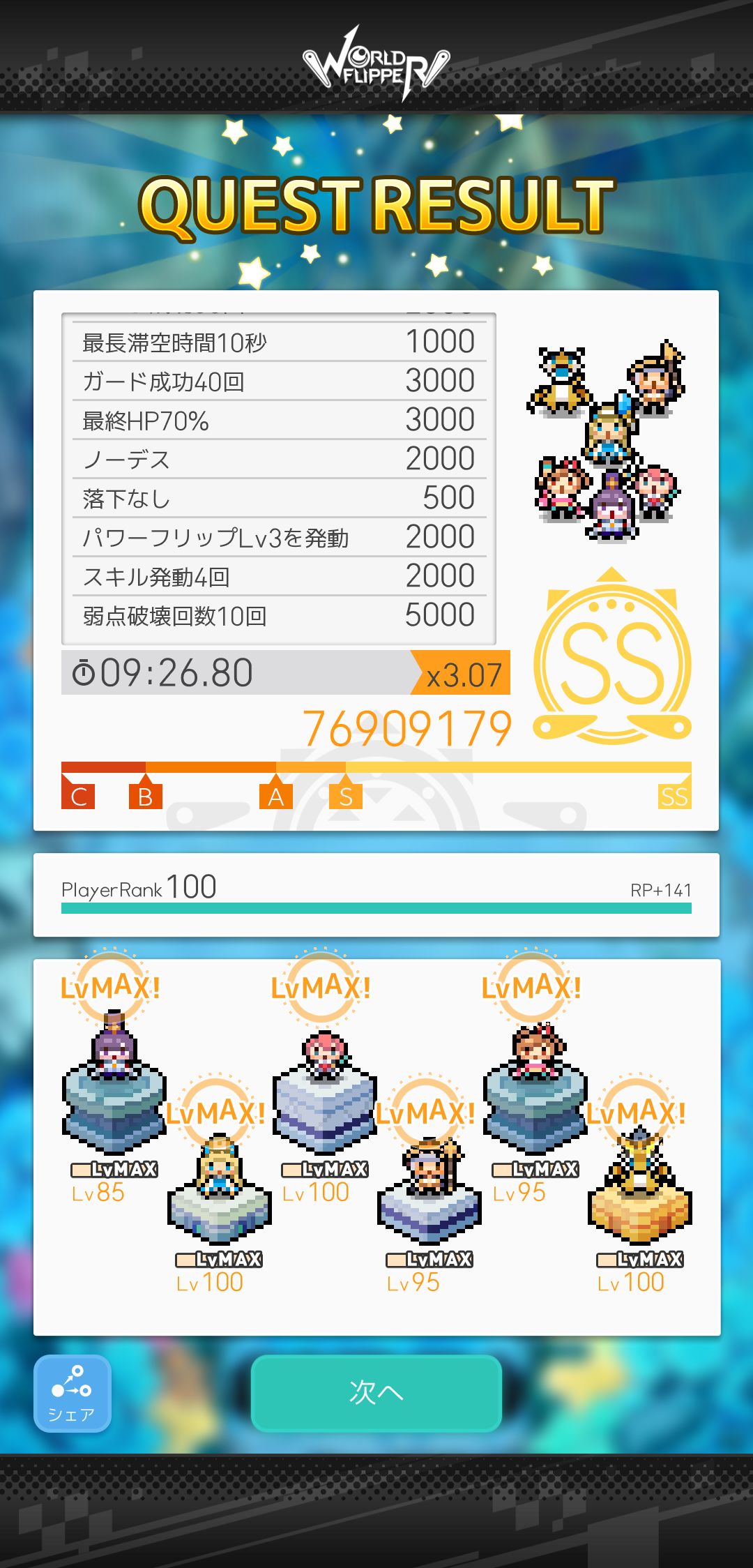Toggle the LvMAX indicator on the Lv95 angel unit

coord(430,1259)
